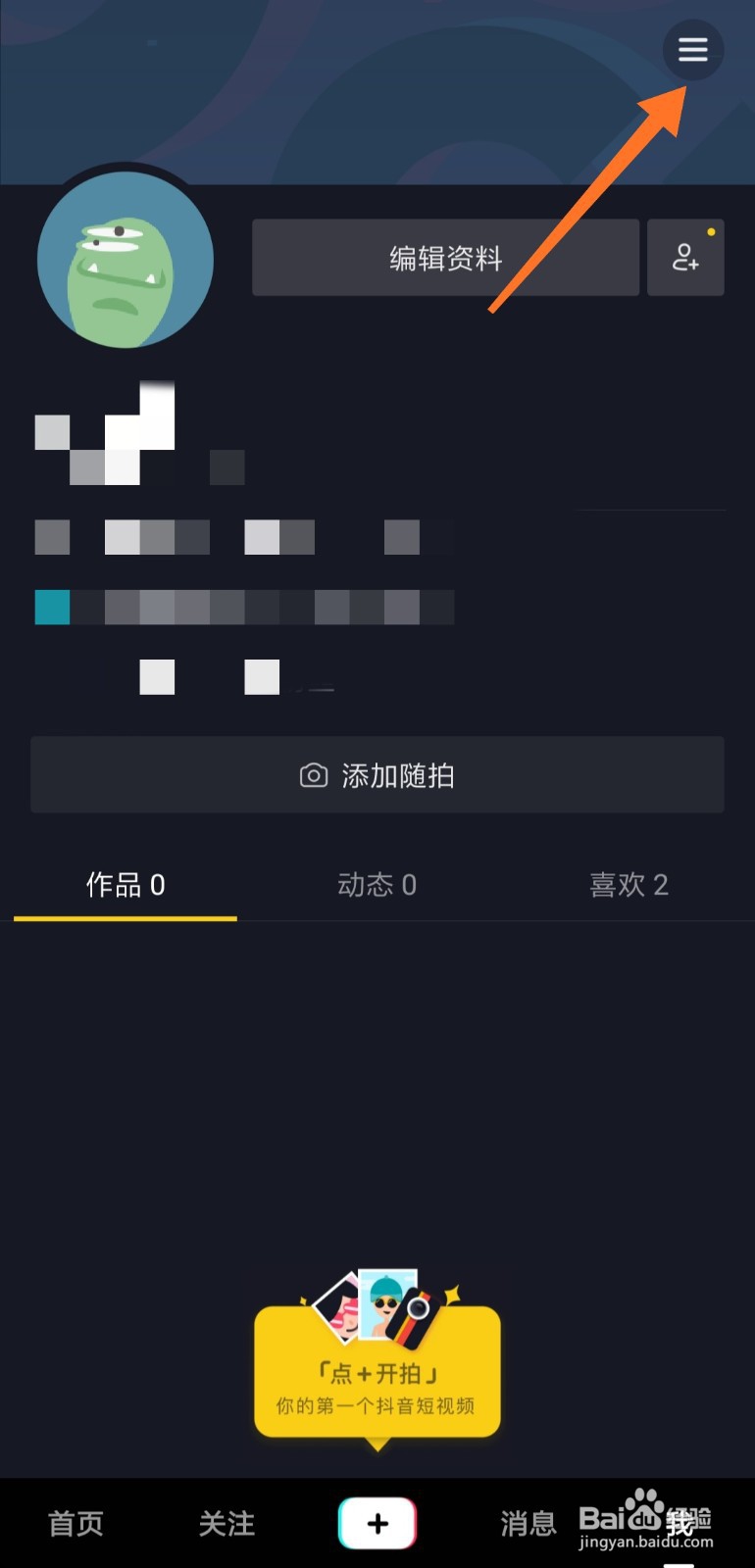Image resolution: width=755 pixels, height=1568 pixels.
Task: Switch to the 动态 tab
Action: 377,885
